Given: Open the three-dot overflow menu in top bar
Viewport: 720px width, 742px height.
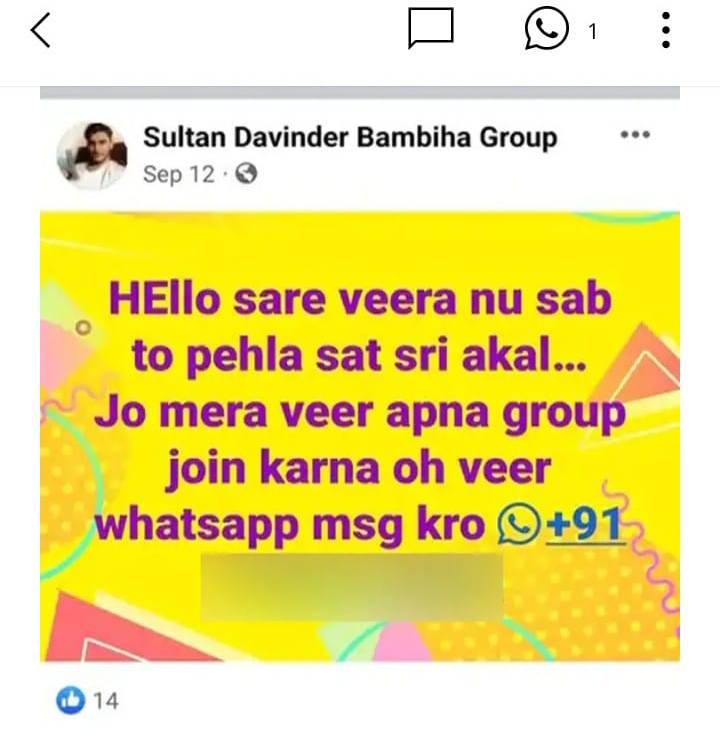Looking at the screenshot, I should 666,30.
